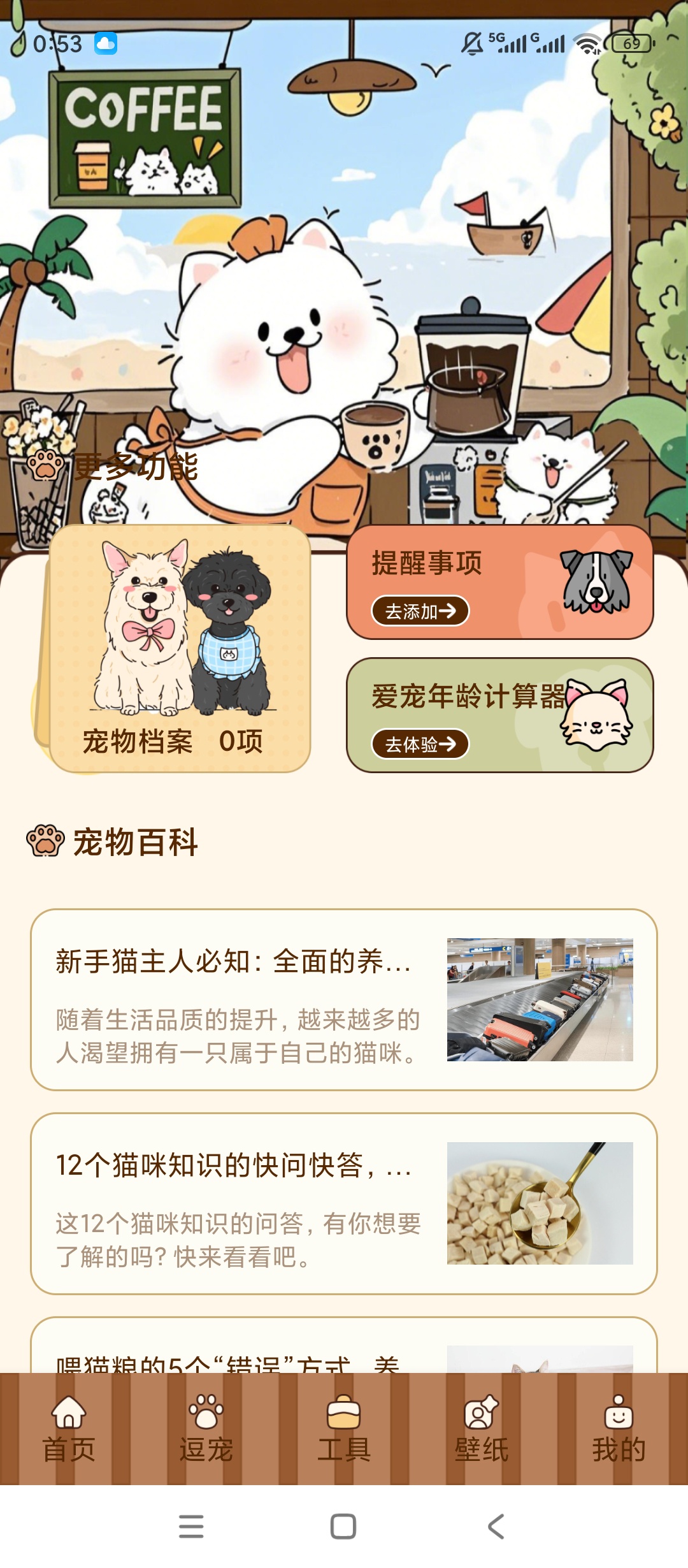
Task: Tap 去添加 on the 提醒事项 card
Action: point(420,611)
